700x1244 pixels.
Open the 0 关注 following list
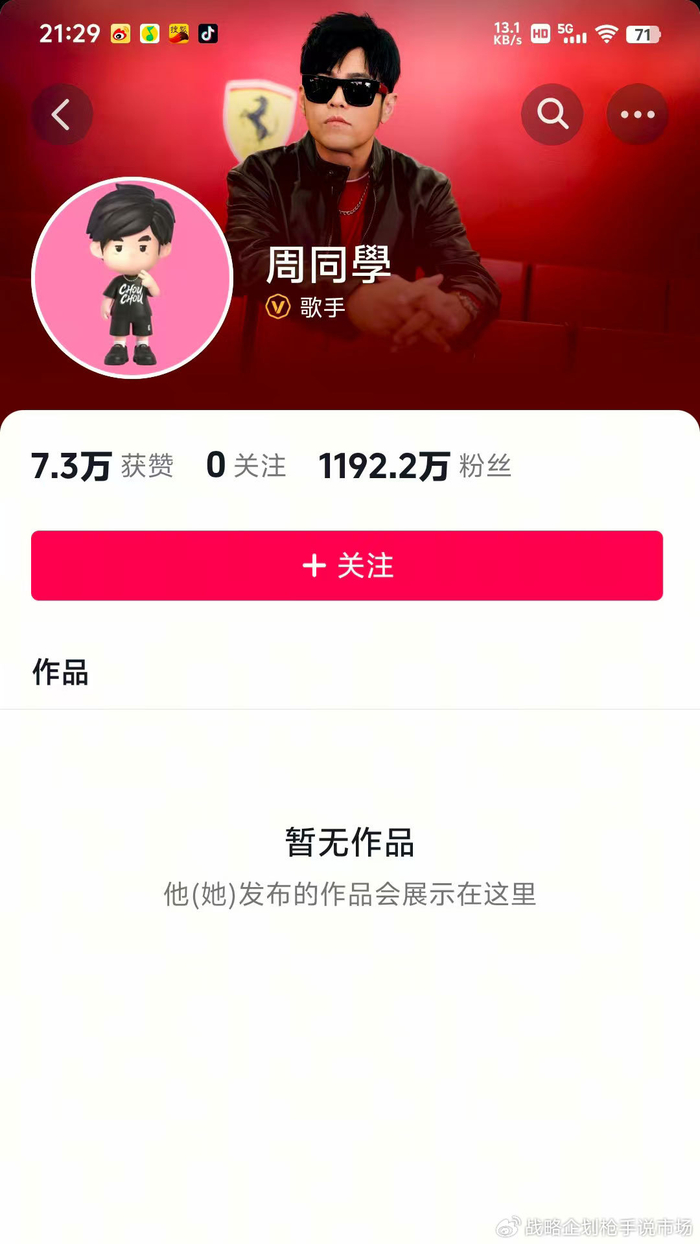[246, 466]
